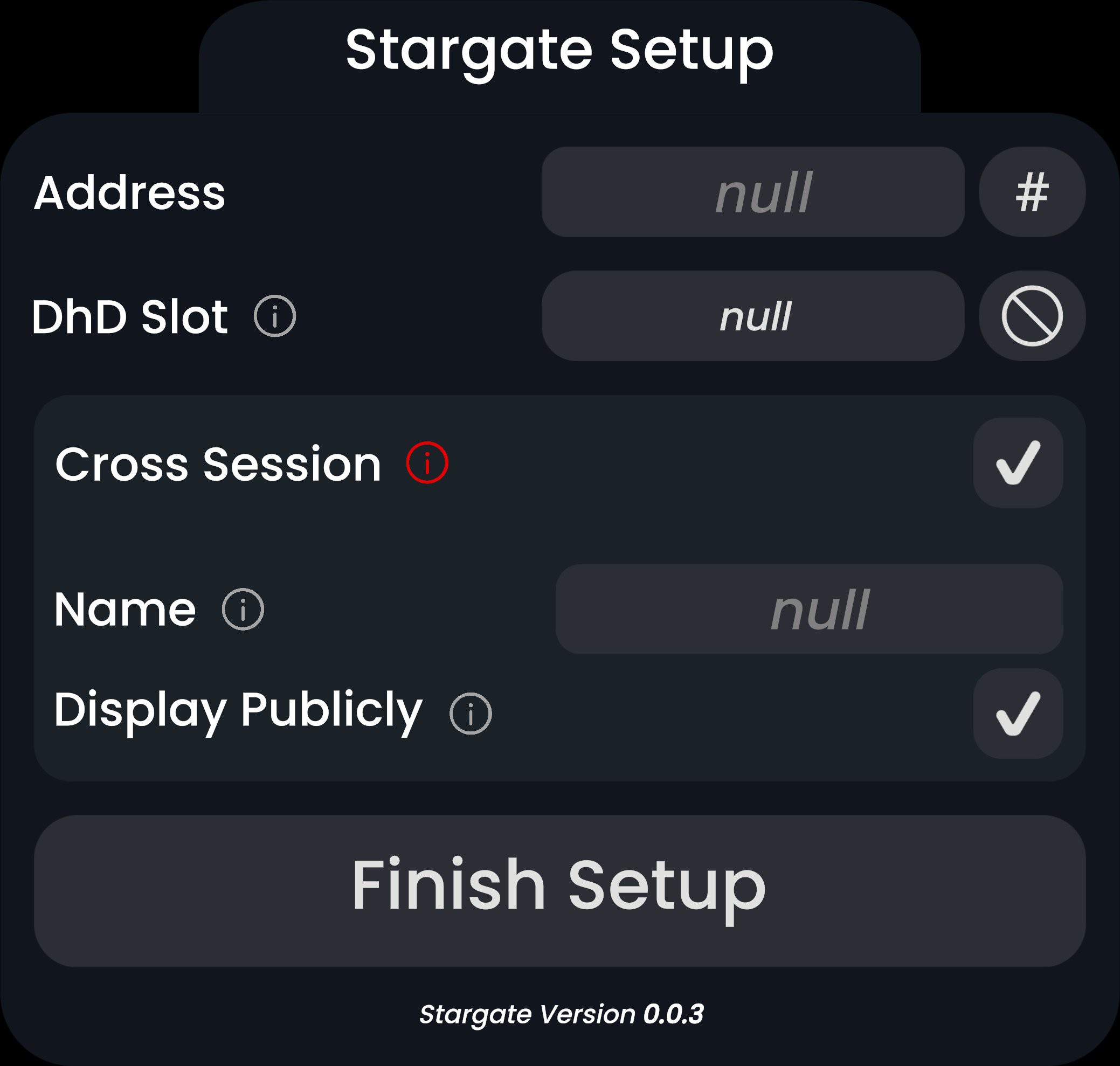Image resolution: width=1120 pixels, height=1066 pixels.
Task: Tap the Name input field
Action: click(808, 609)
